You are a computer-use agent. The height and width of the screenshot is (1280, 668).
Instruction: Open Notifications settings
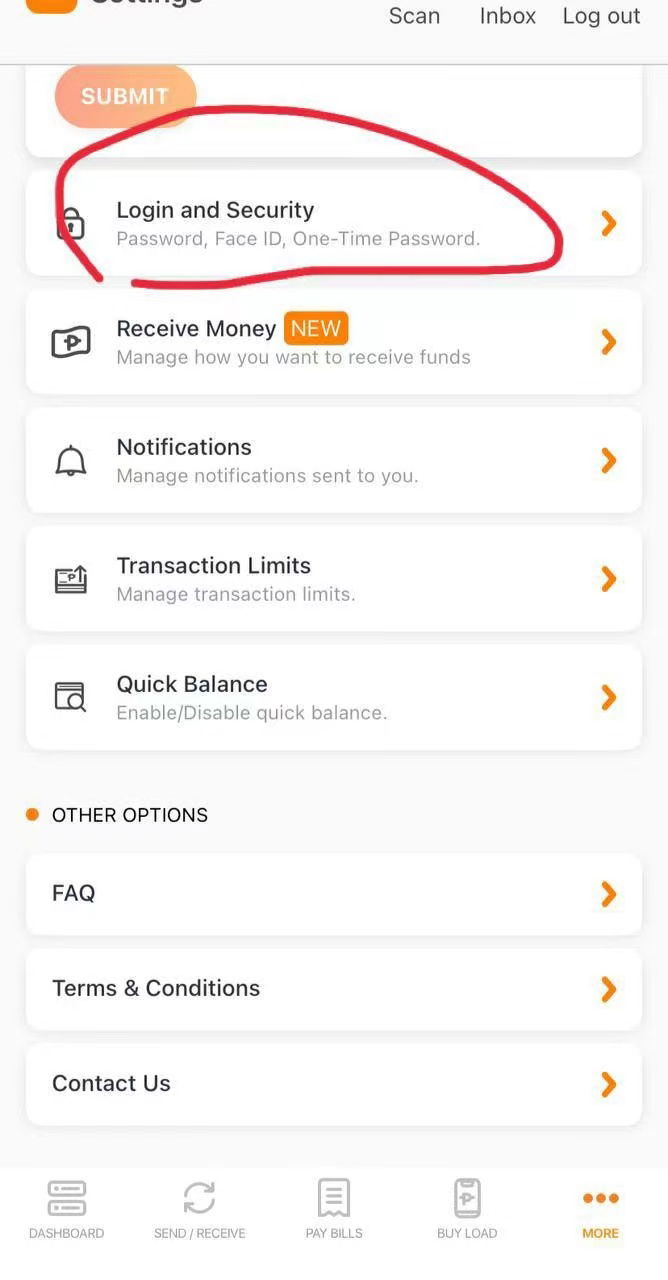click(x=333, y=460)
